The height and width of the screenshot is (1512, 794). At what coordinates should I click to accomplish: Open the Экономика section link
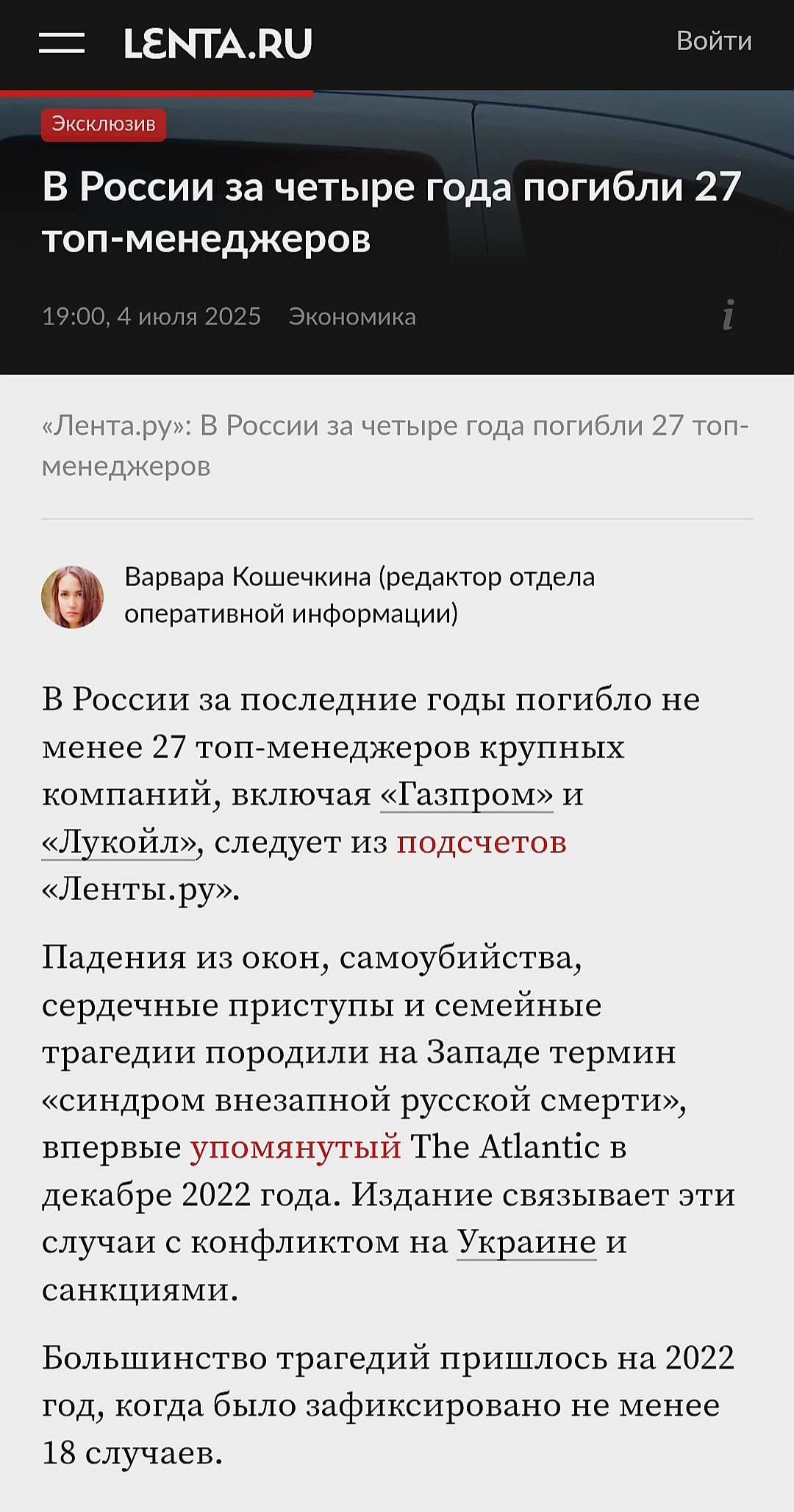(x=352, y=317)
